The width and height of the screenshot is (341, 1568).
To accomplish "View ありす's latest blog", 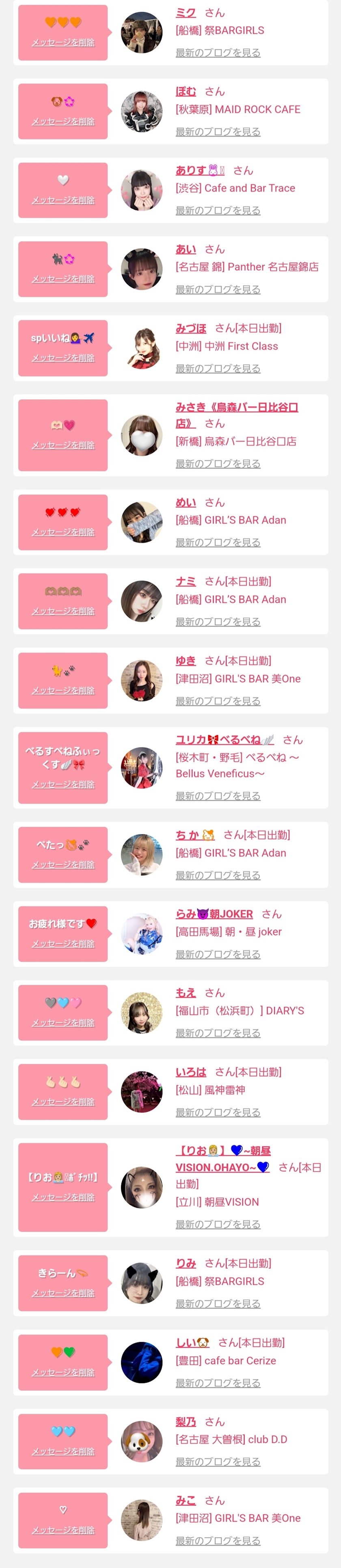I will coord(218,211).
